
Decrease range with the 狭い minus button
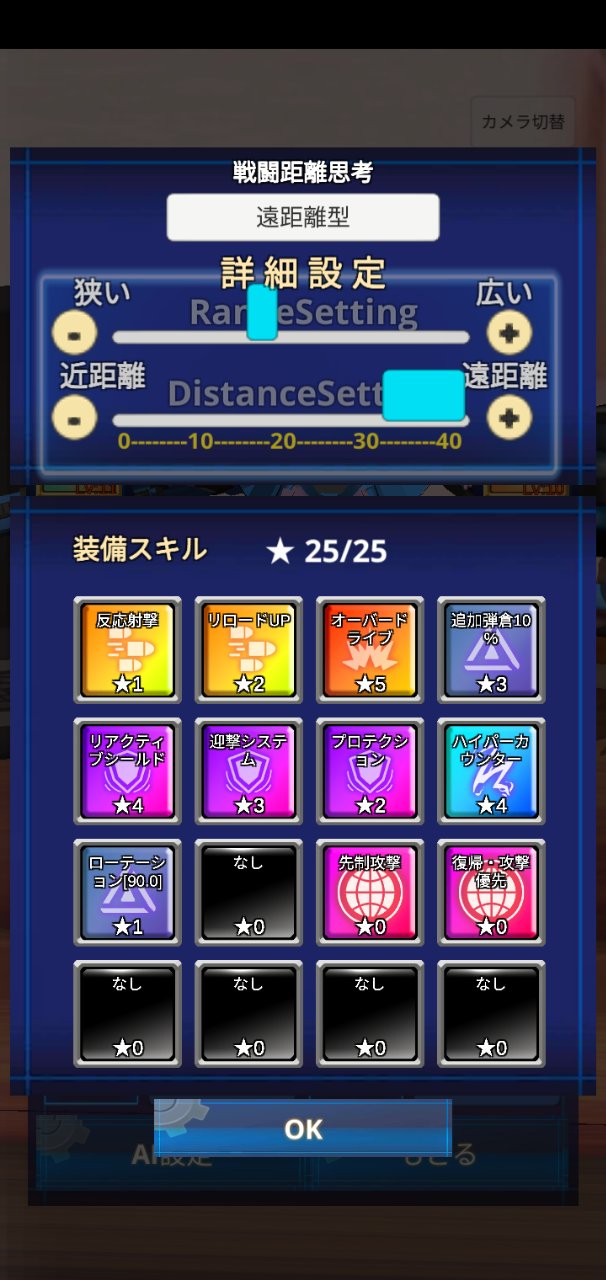point(75,333)
